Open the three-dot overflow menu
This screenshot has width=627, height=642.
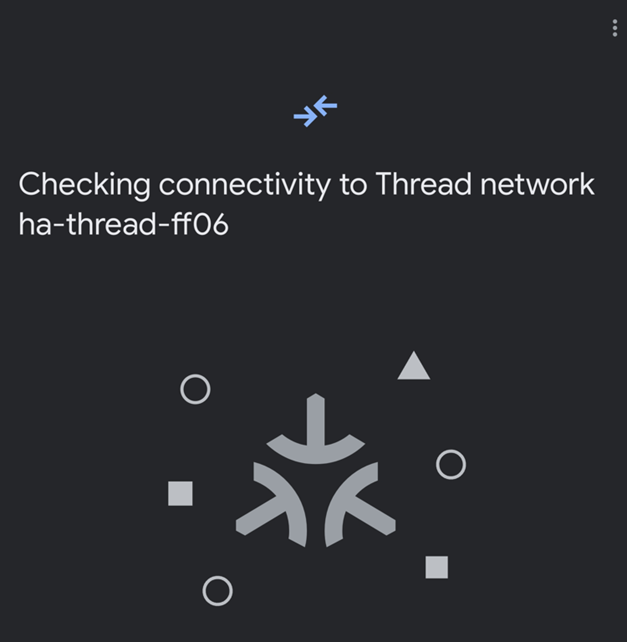[614, 28]
